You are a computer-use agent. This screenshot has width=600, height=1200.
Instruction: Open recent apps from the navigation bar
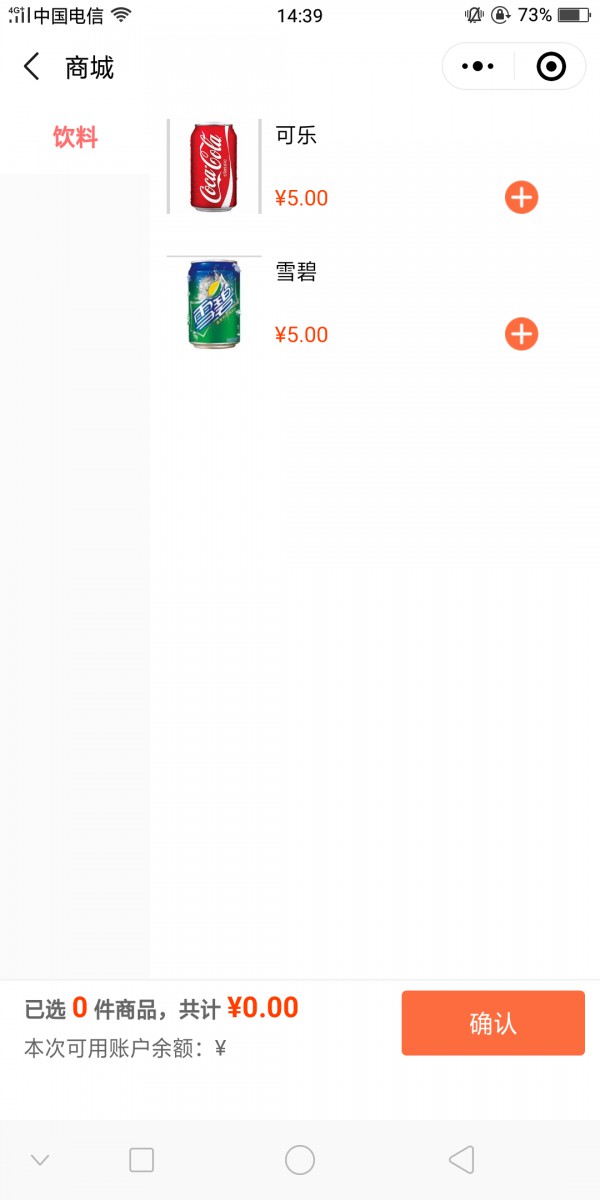coord(142,1160)
